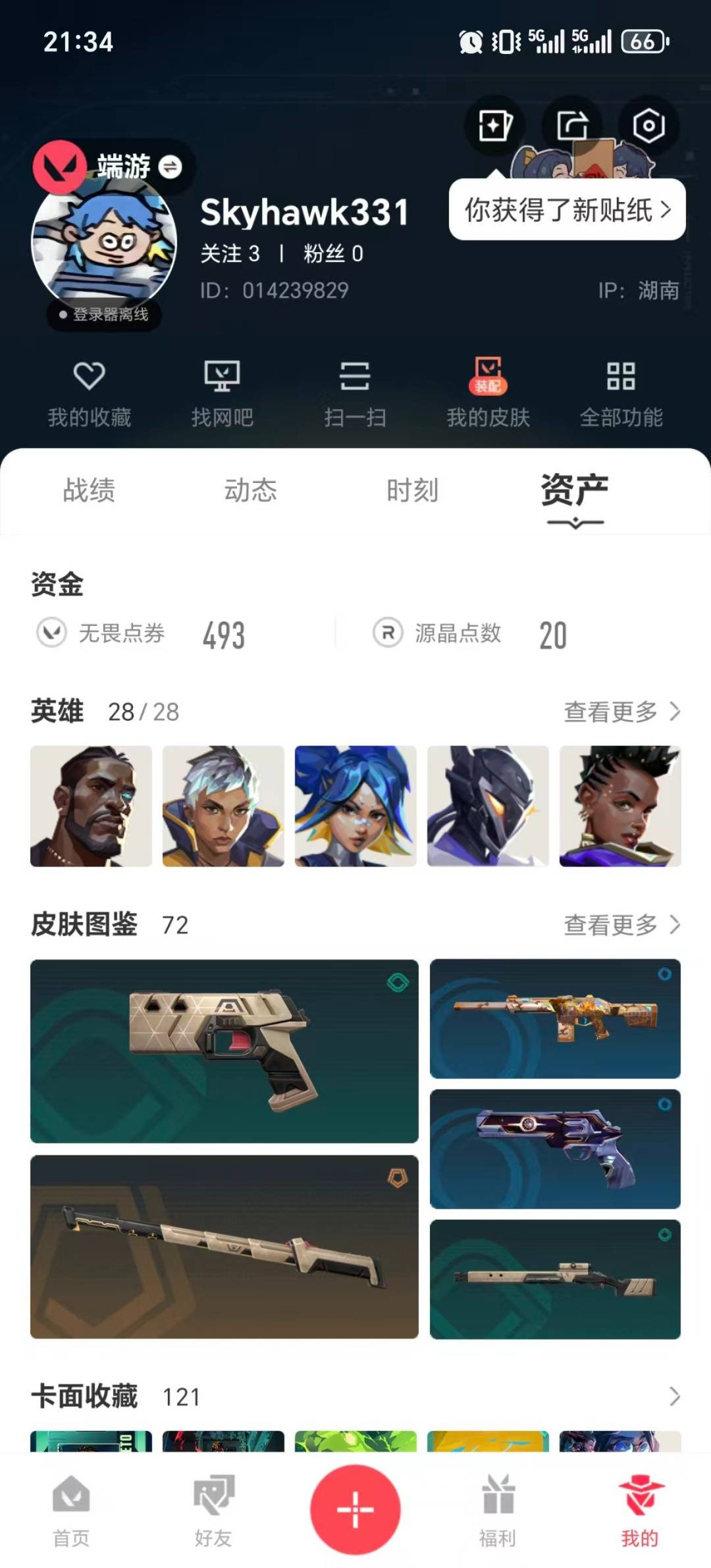The image size is (711, 1568).
Task: Tap the share icon at the top
Action: coord(572,125)
